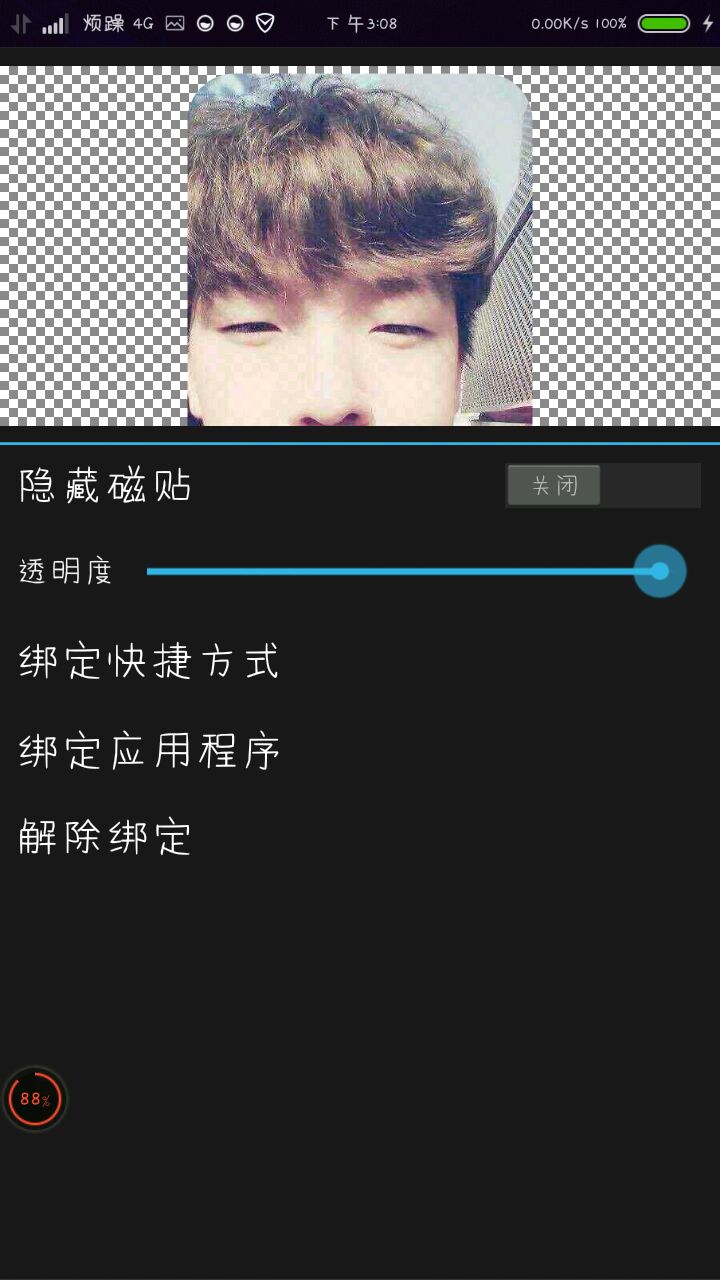Tap the floating 88% memory ball
Image resolution: width=720 pixels, height=1280 pixels.
tap(35, 1099)
